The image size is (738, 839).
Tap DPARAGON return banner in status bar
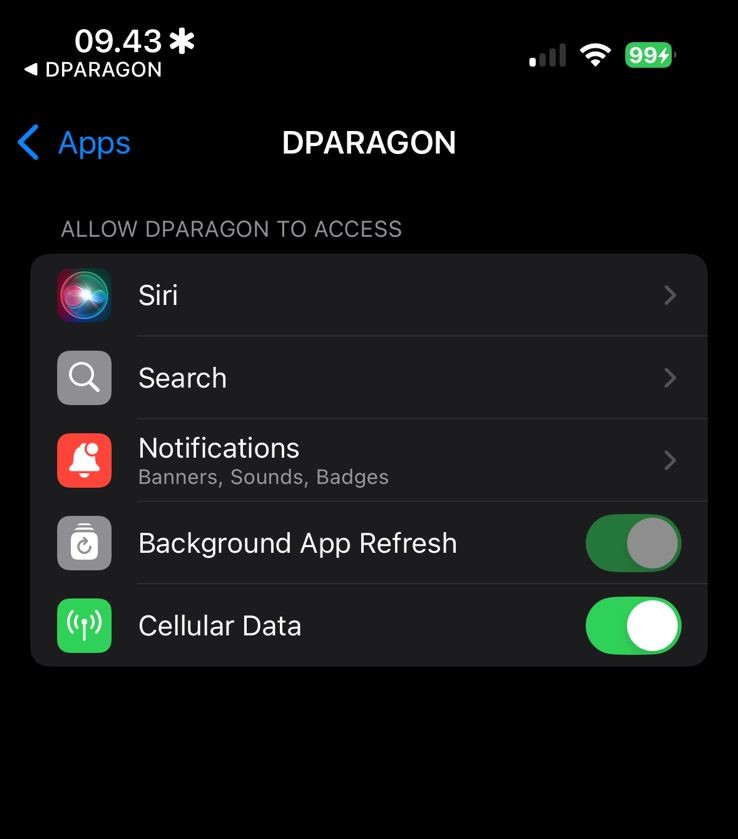[90, 70]
